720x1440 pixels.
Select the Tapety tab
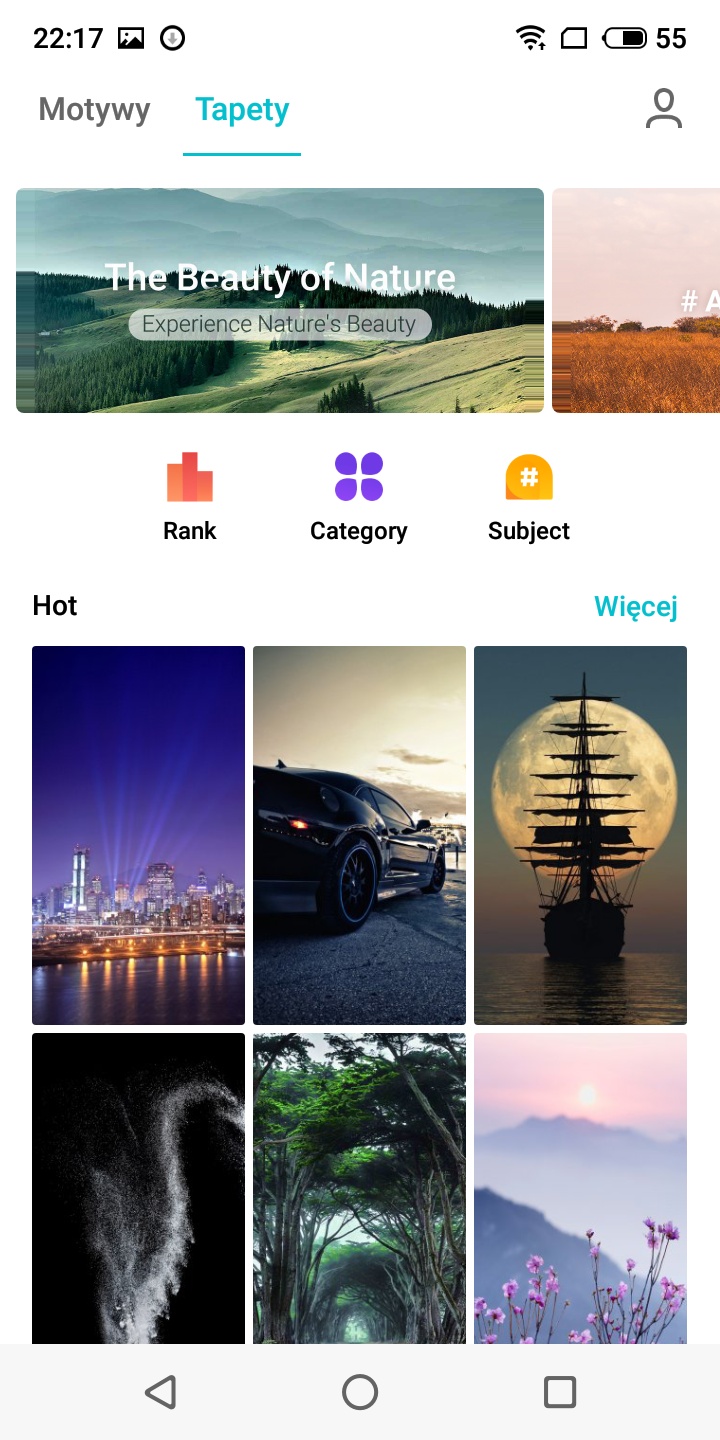[x=242, y=109]
